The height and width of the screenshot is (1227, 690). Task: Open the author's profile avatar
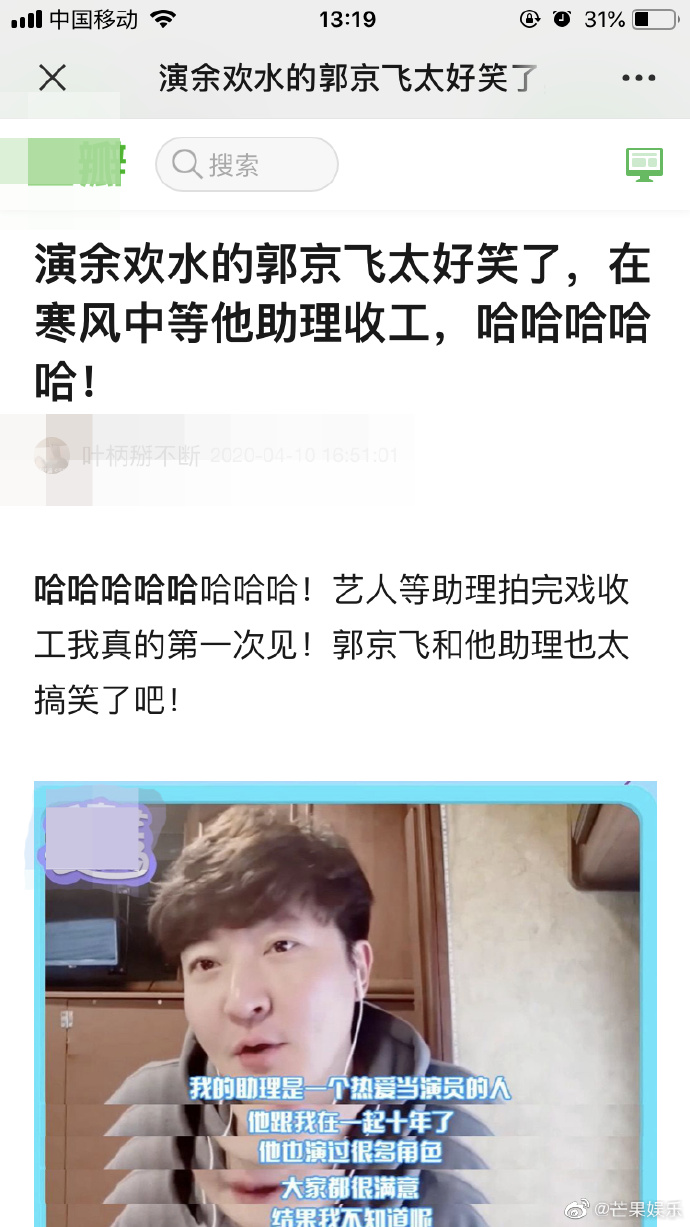click(52, 456)
